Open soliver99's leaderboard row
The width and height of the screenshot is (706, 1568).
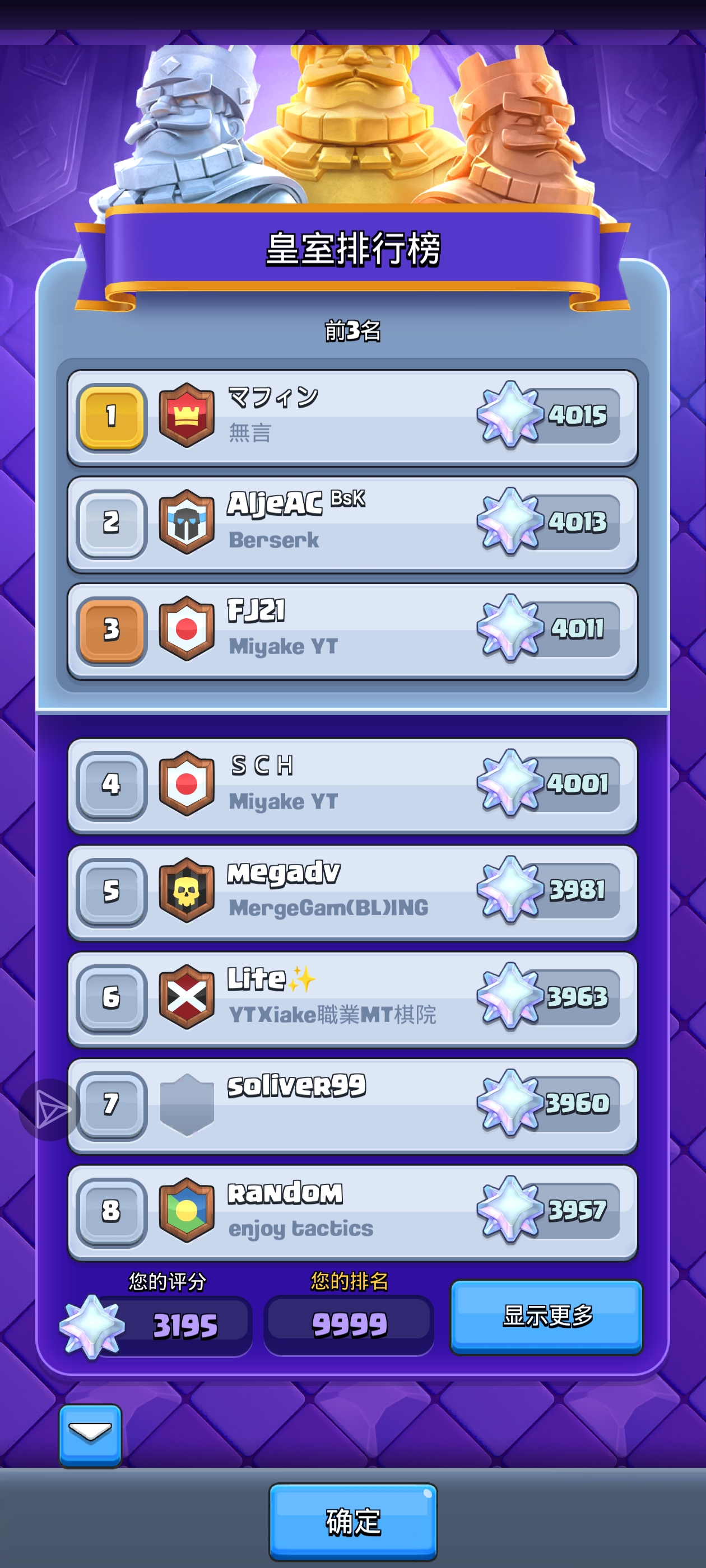point(352,1105)
